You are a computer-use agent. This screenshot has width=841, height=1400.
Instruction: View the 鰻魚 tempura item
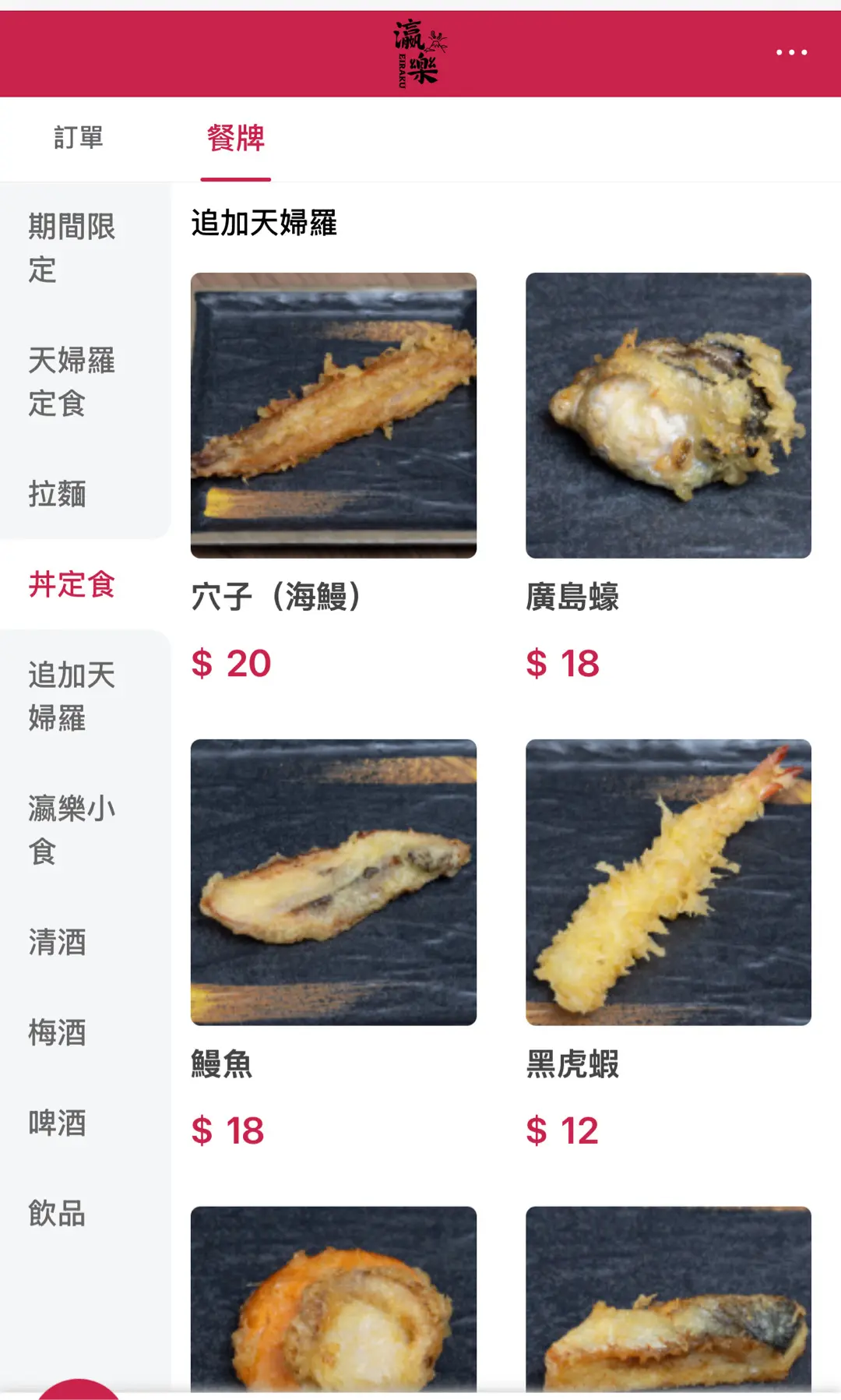(333, 882)
